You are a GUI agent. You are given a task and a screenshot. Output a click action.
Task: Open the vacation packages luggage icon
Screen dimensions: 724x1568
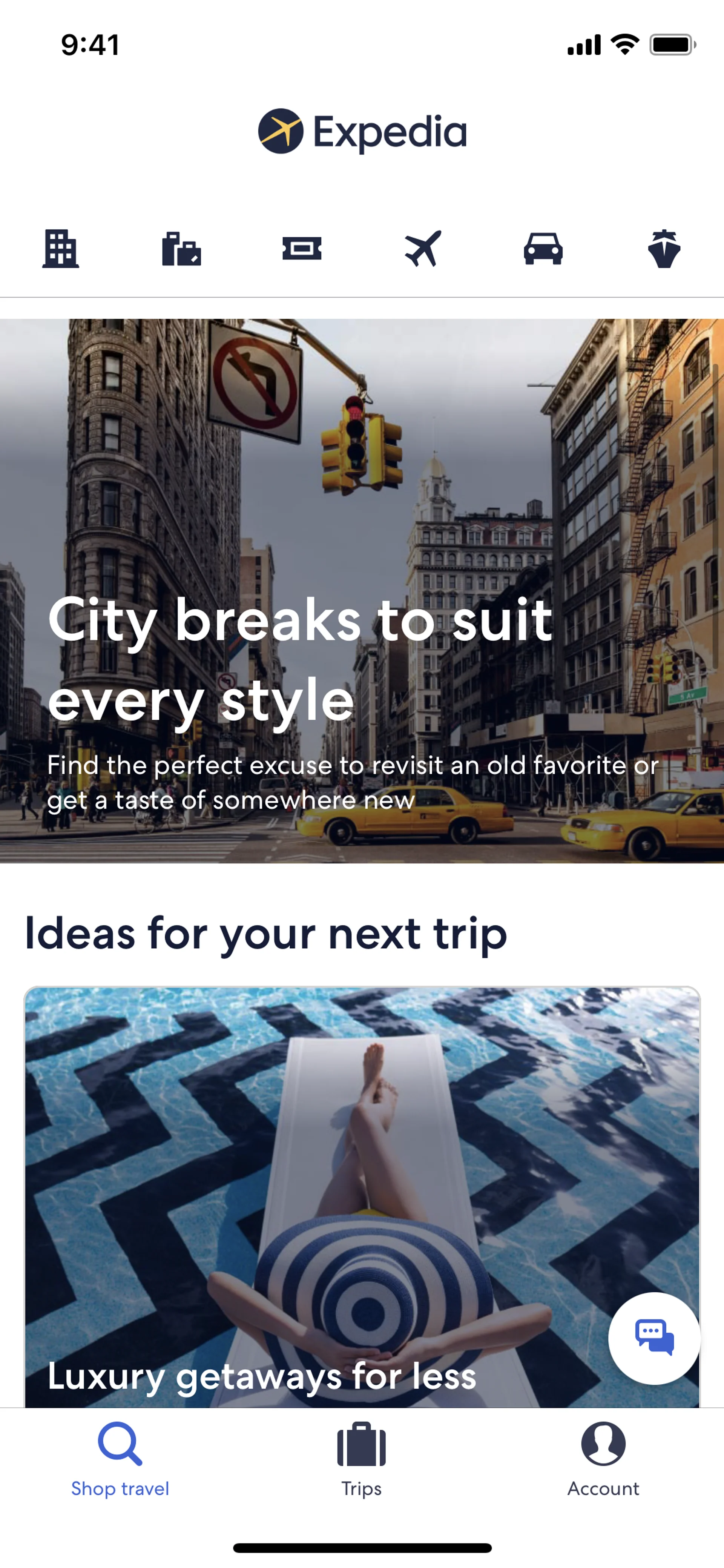[181, 248]
